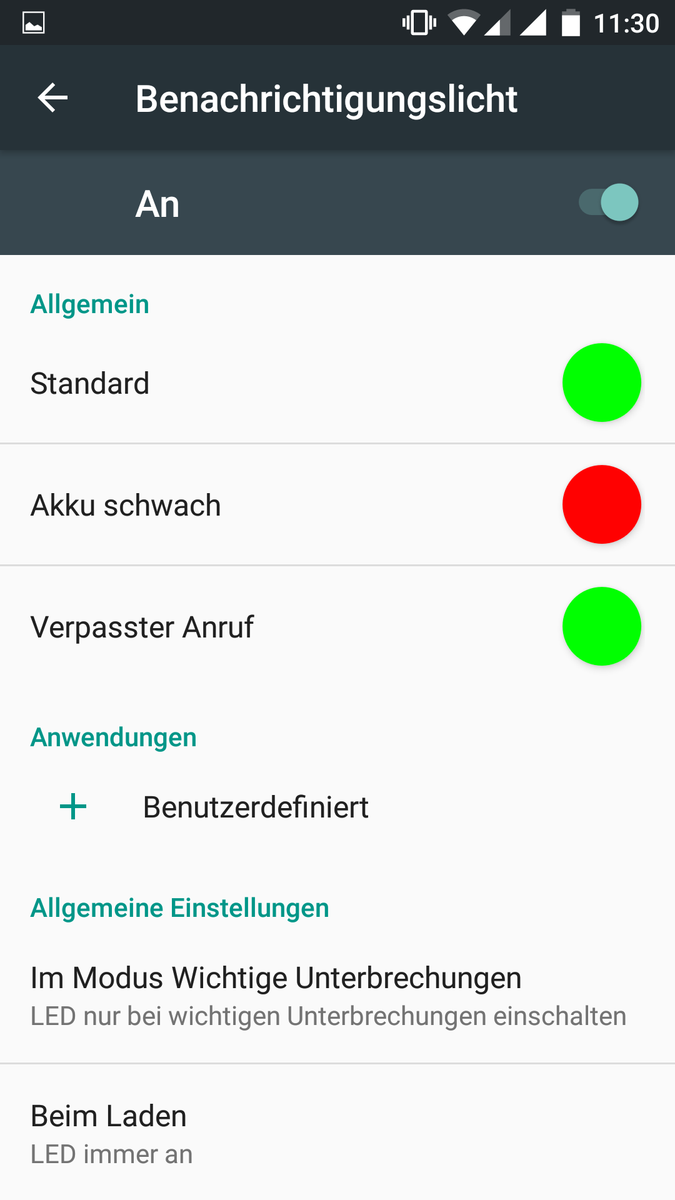Open the Beim Laden LED setting
Screen dimensions: 675x1200
[337, 1134]
